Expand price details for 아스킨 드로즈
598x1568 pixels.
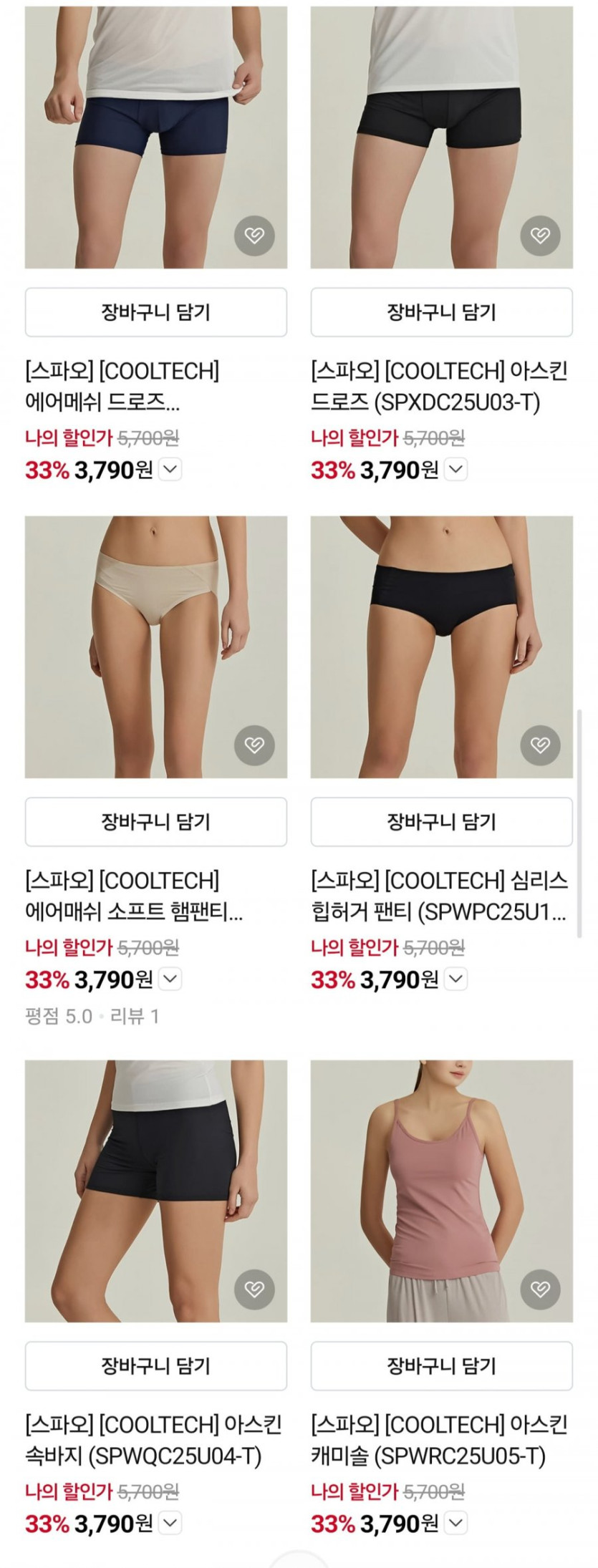coord(456,470)
